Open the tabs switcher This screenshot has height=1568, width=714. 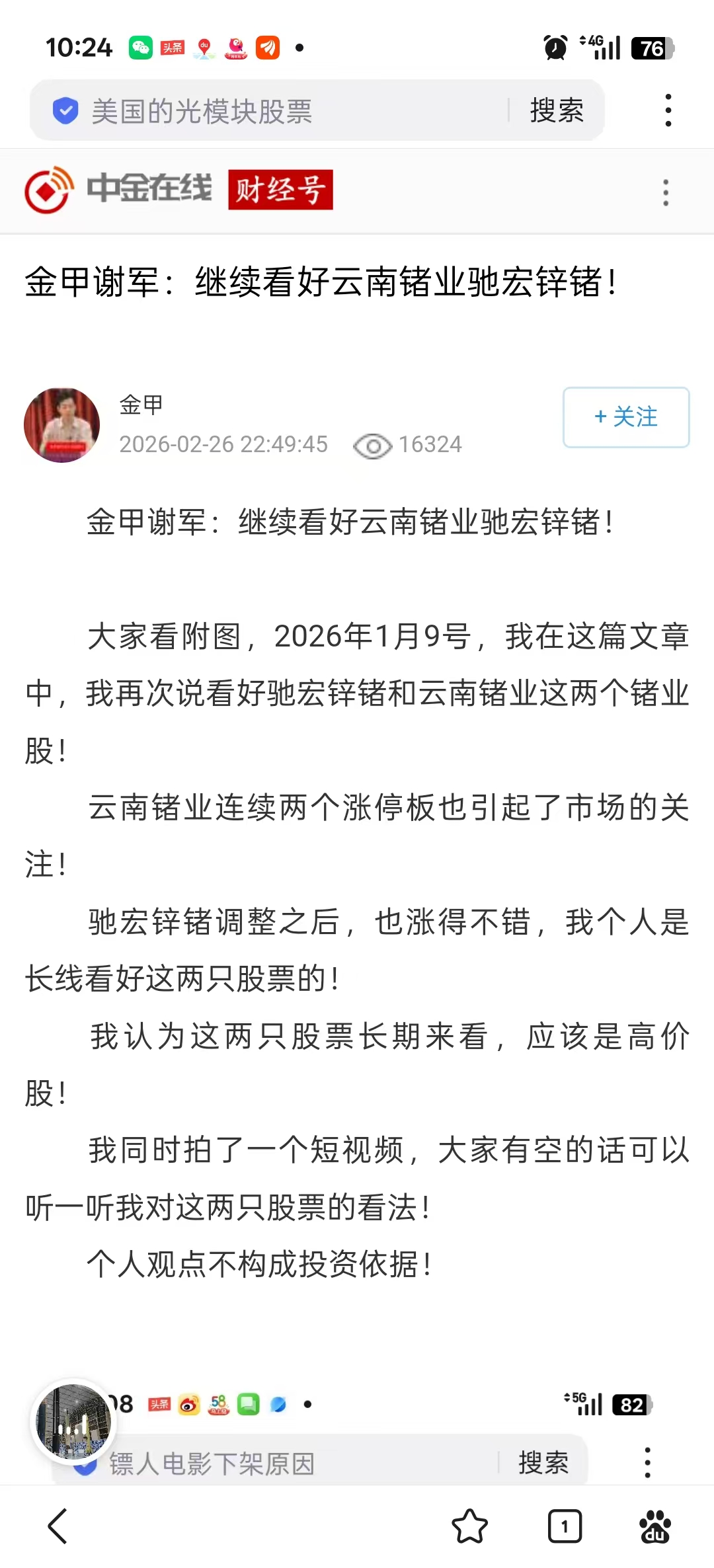564,1526
